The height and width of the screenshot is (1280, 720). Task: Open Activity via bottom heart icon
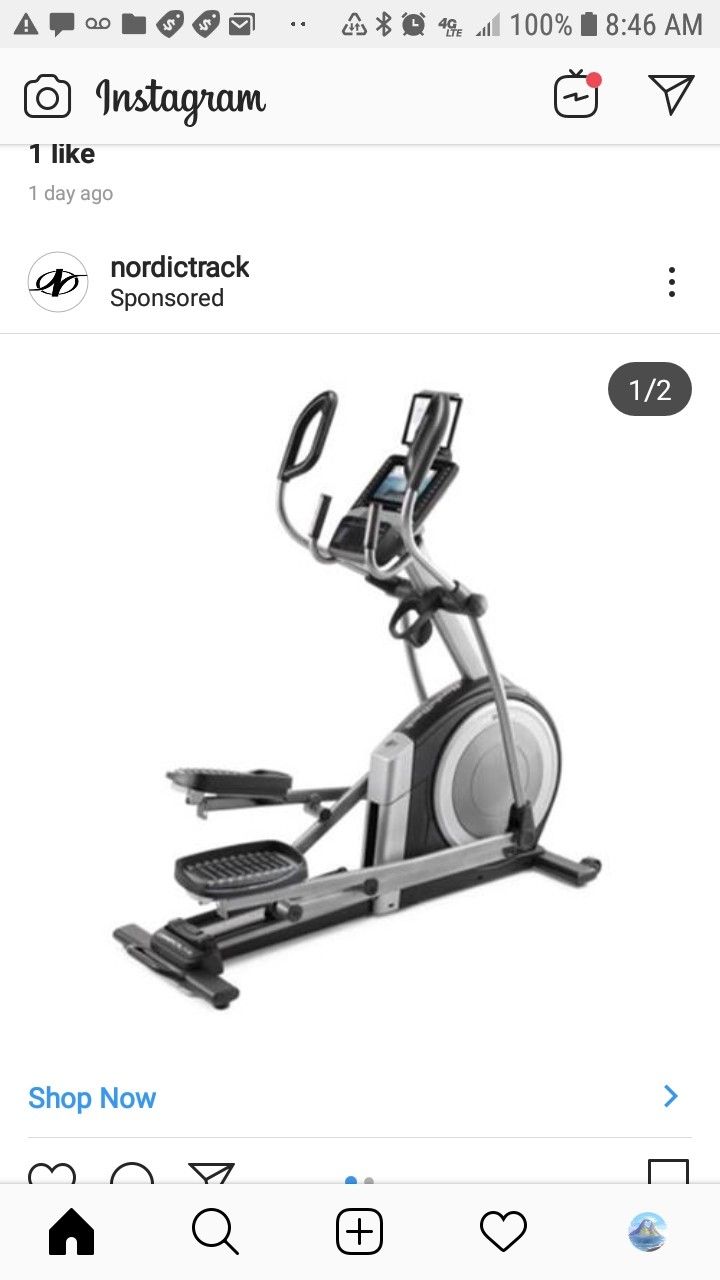504,1230
